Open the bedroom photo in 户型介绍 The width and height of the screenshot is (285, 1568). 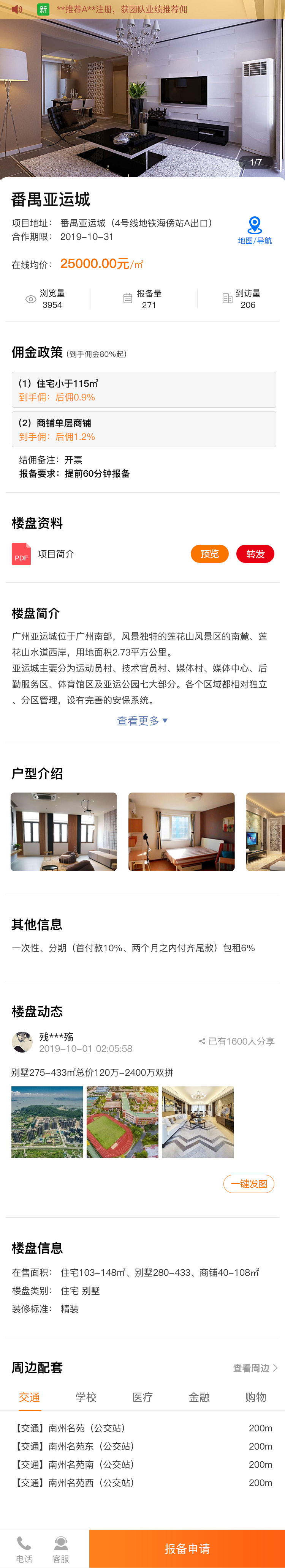click(x=181, y=831)
